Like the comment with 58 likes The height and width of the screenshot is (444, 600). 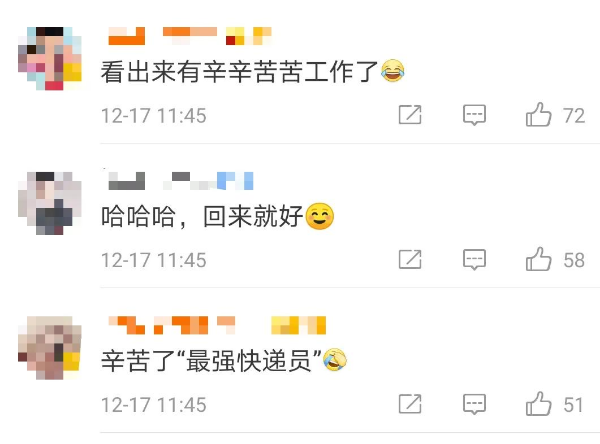[539, 260]
